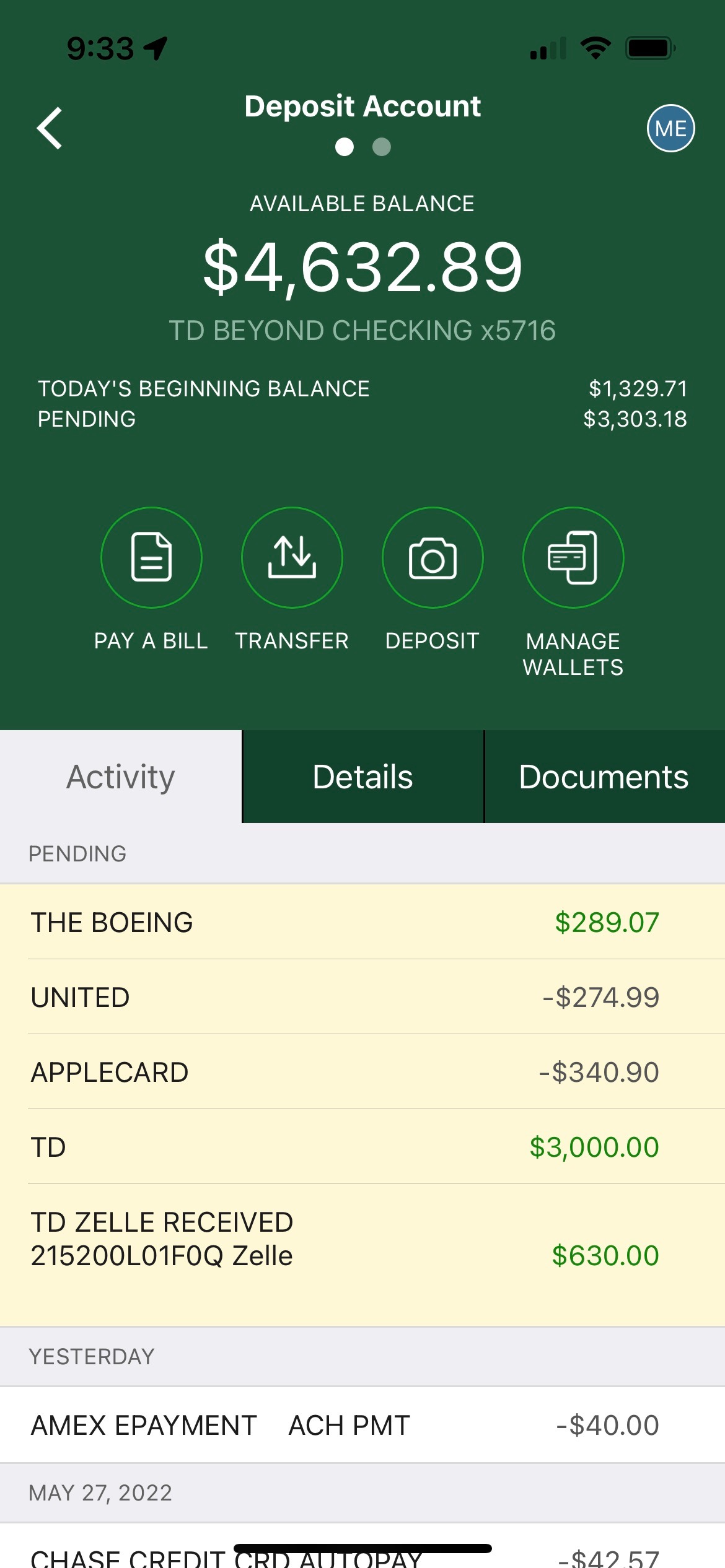The width and height of the screenshot is (725, 1568).
Task: Switch to the Details tab
Action: (362, 777)
